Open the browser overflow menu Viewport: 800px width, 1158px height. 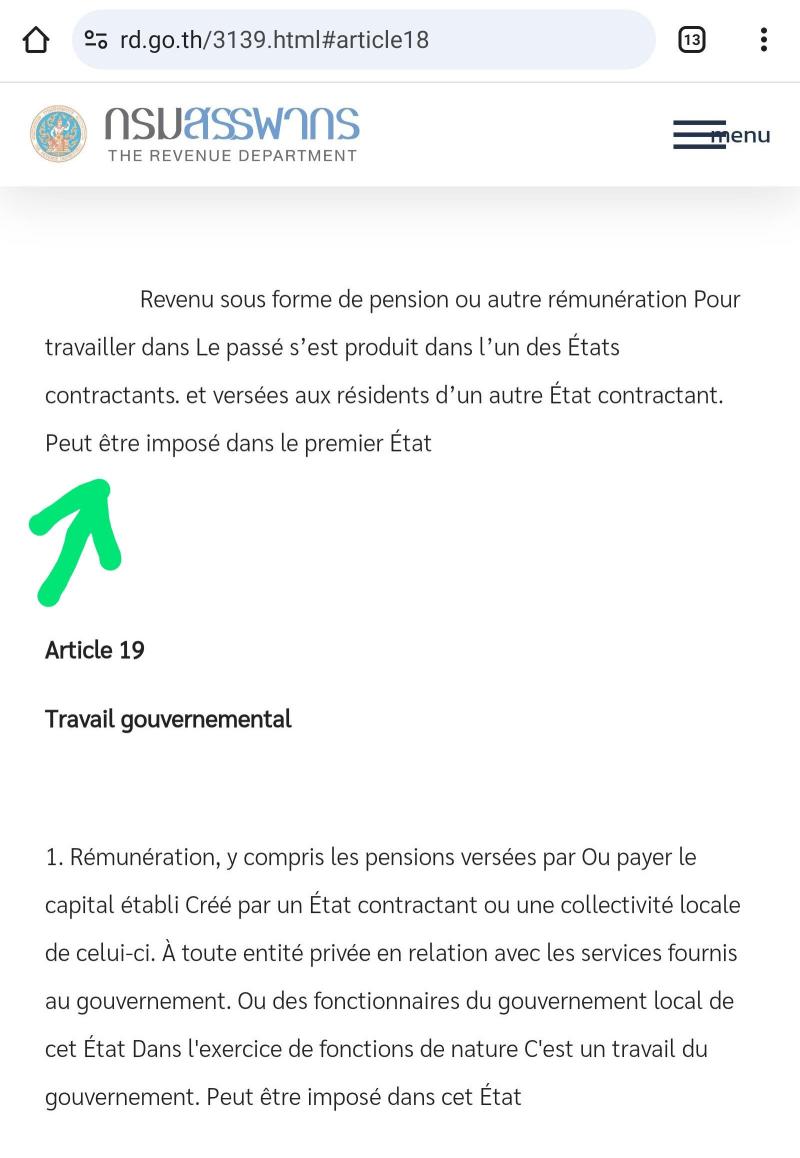[763, 40]
